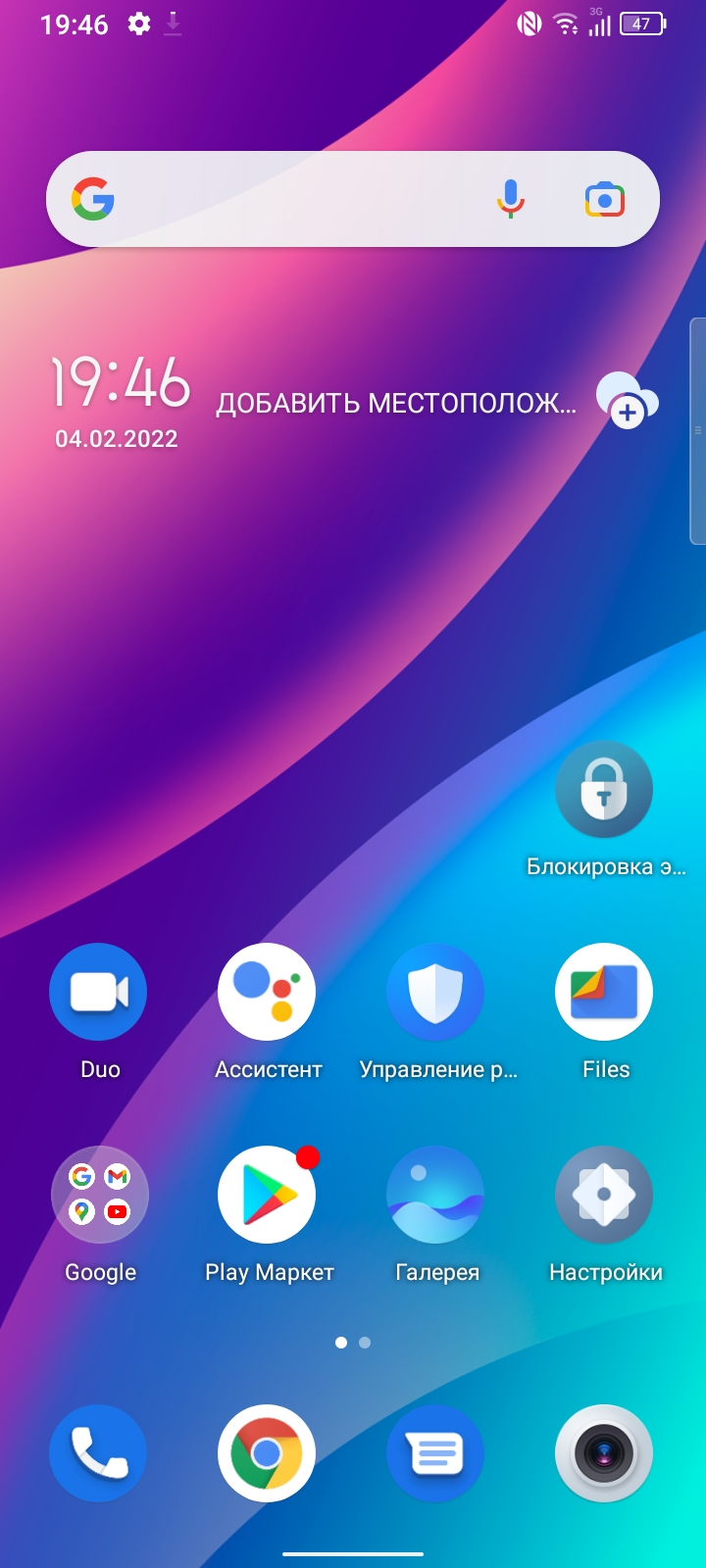Launch the Camera app
Image resolution: width=706 pixels, height=1568 pixels.
tap(604, 1453)
